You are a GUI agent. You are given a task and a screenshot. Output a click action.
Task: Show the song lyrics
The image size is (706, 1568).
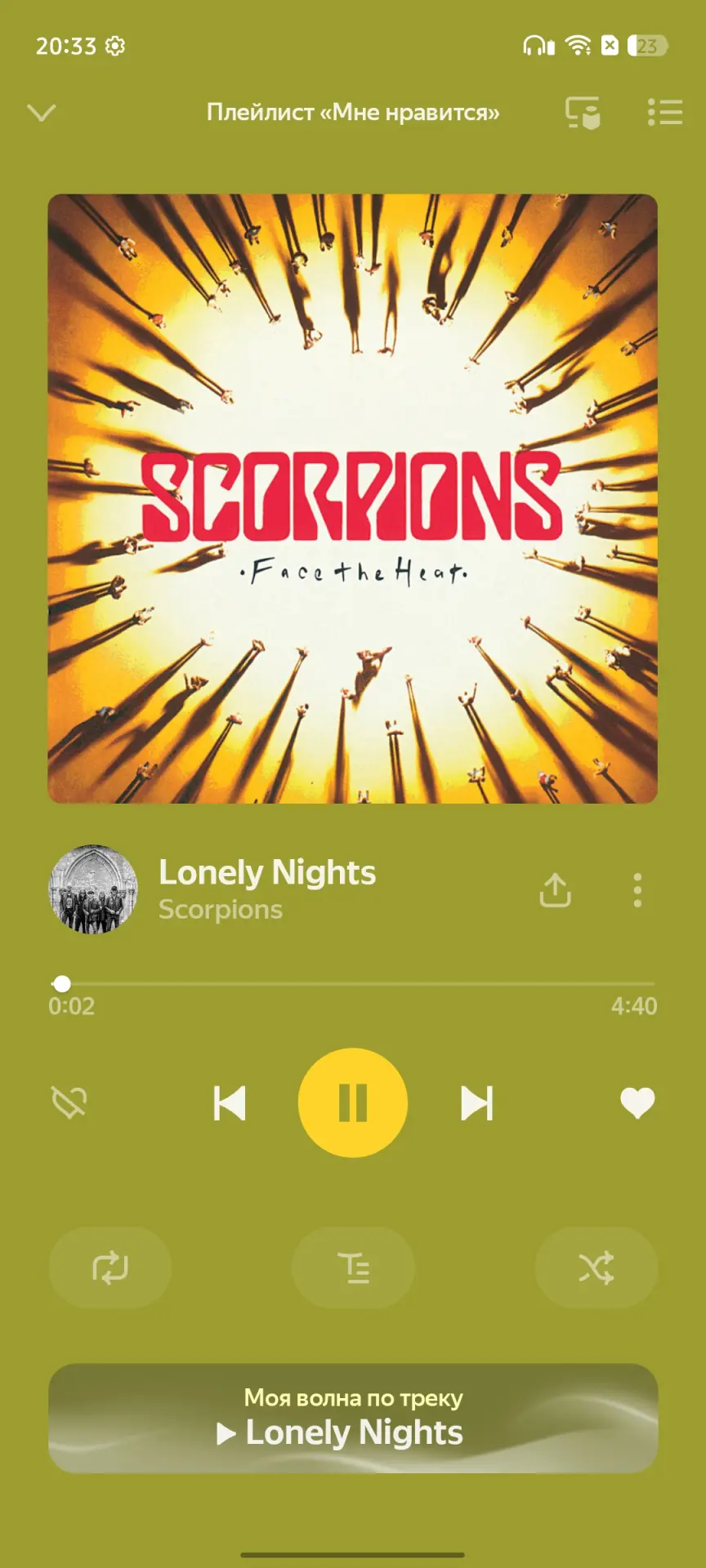[x=353, y=1267]
